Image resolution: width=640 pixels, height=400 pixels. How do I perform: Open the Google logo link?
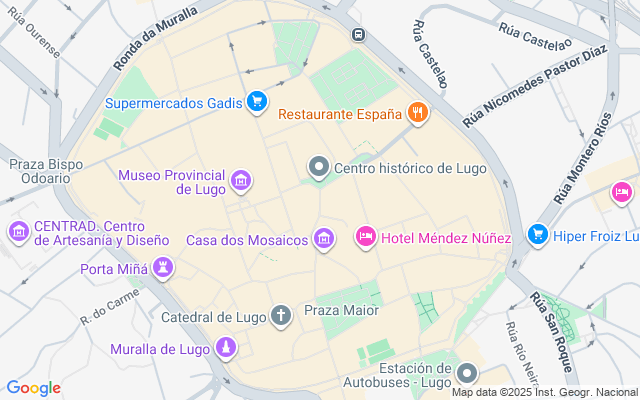coord(33,388)
